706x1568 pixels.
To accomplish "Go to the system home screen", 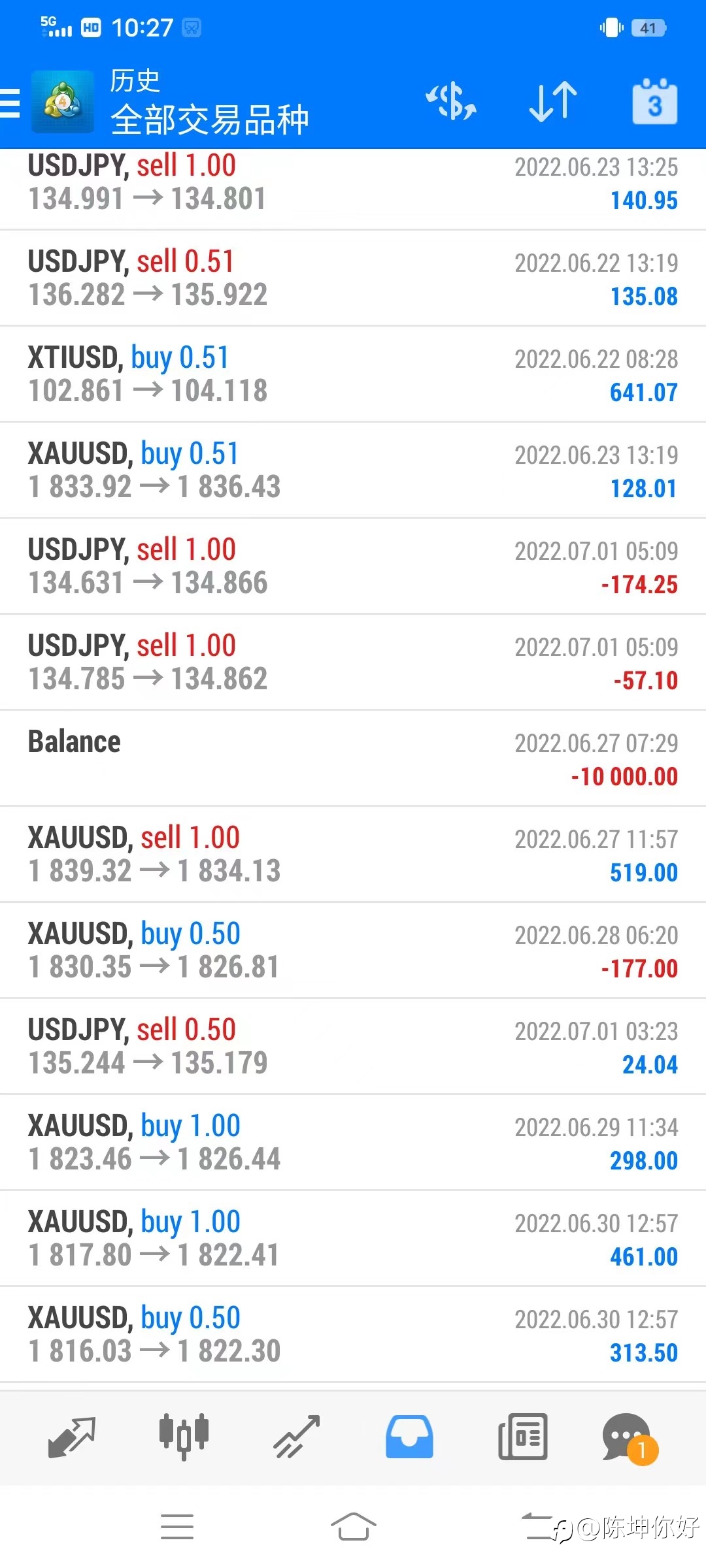I will [353, 1527].
